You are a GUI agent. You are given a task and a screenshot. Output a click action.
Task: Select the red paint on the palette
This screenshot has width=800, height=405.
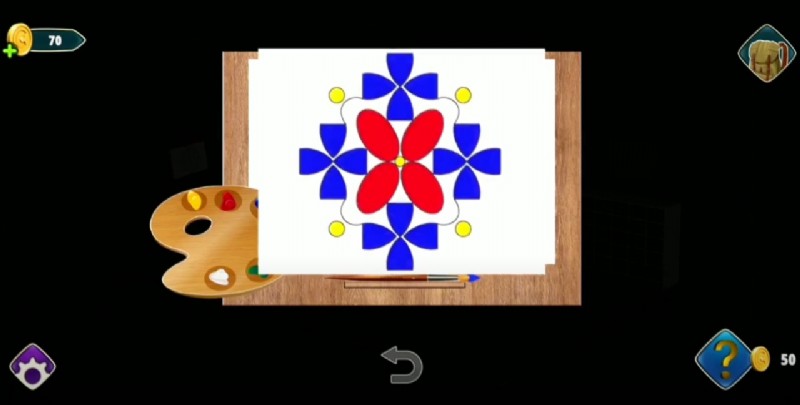tap(228, 201)
